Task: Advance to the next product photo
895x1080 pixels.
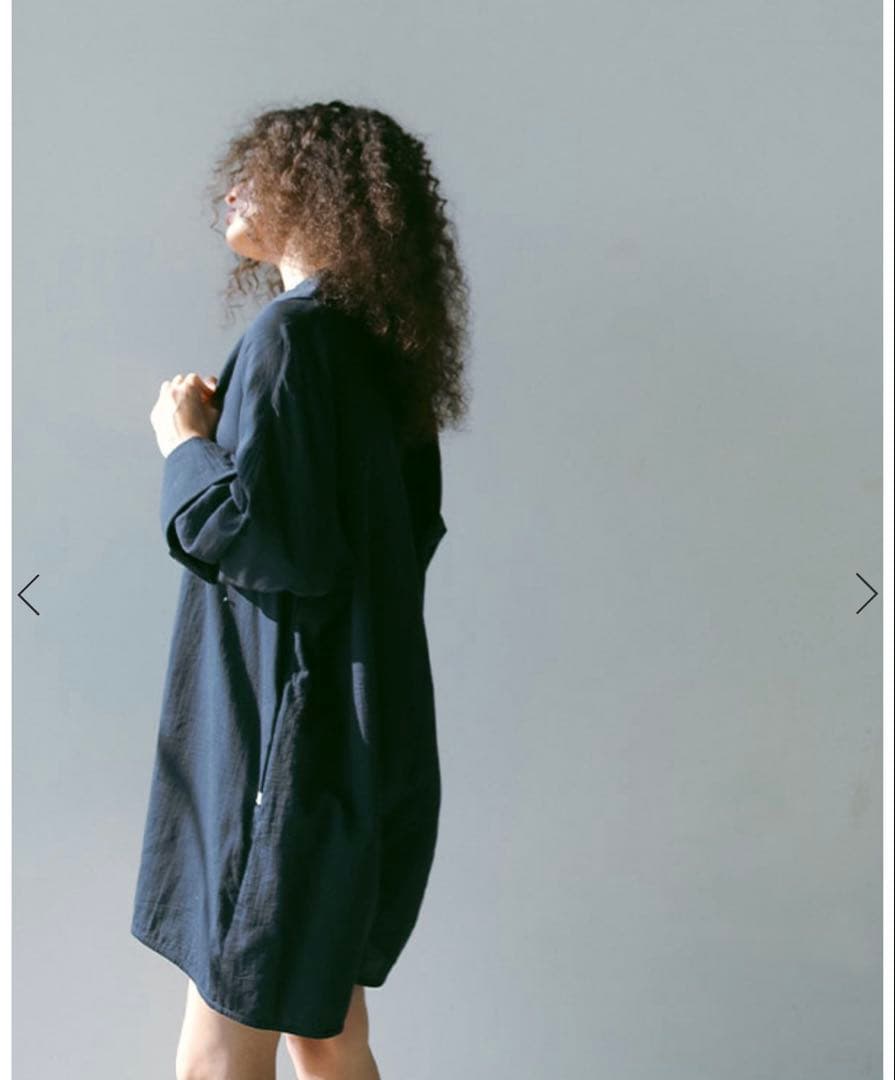Action: click(866, 594)
